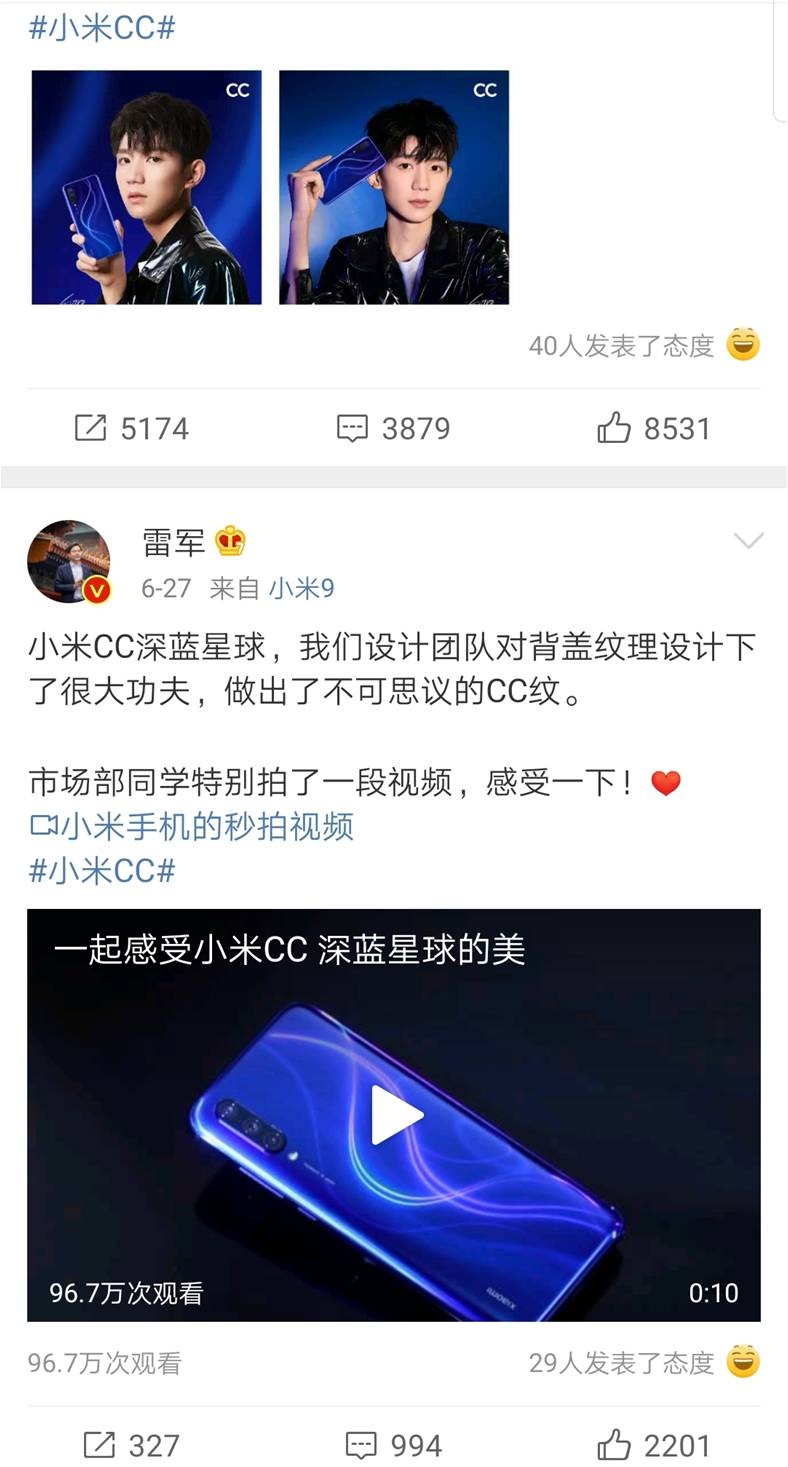Repost the post with 5174 shares
The width and height of the screenshot is (788, 1467).
132,428
